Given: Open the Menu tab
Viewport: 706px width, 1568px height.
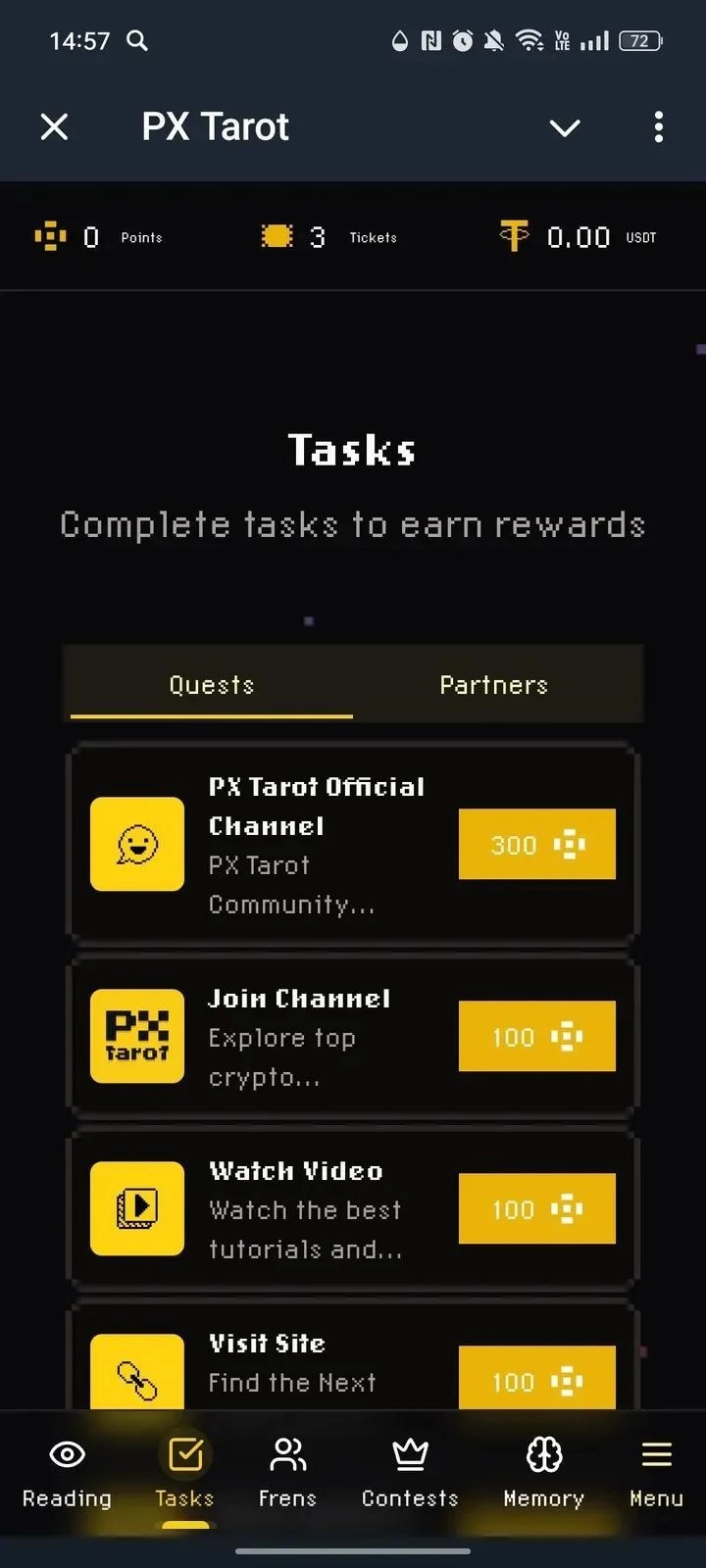Looking at the screenshot, I should point(656,1472).
